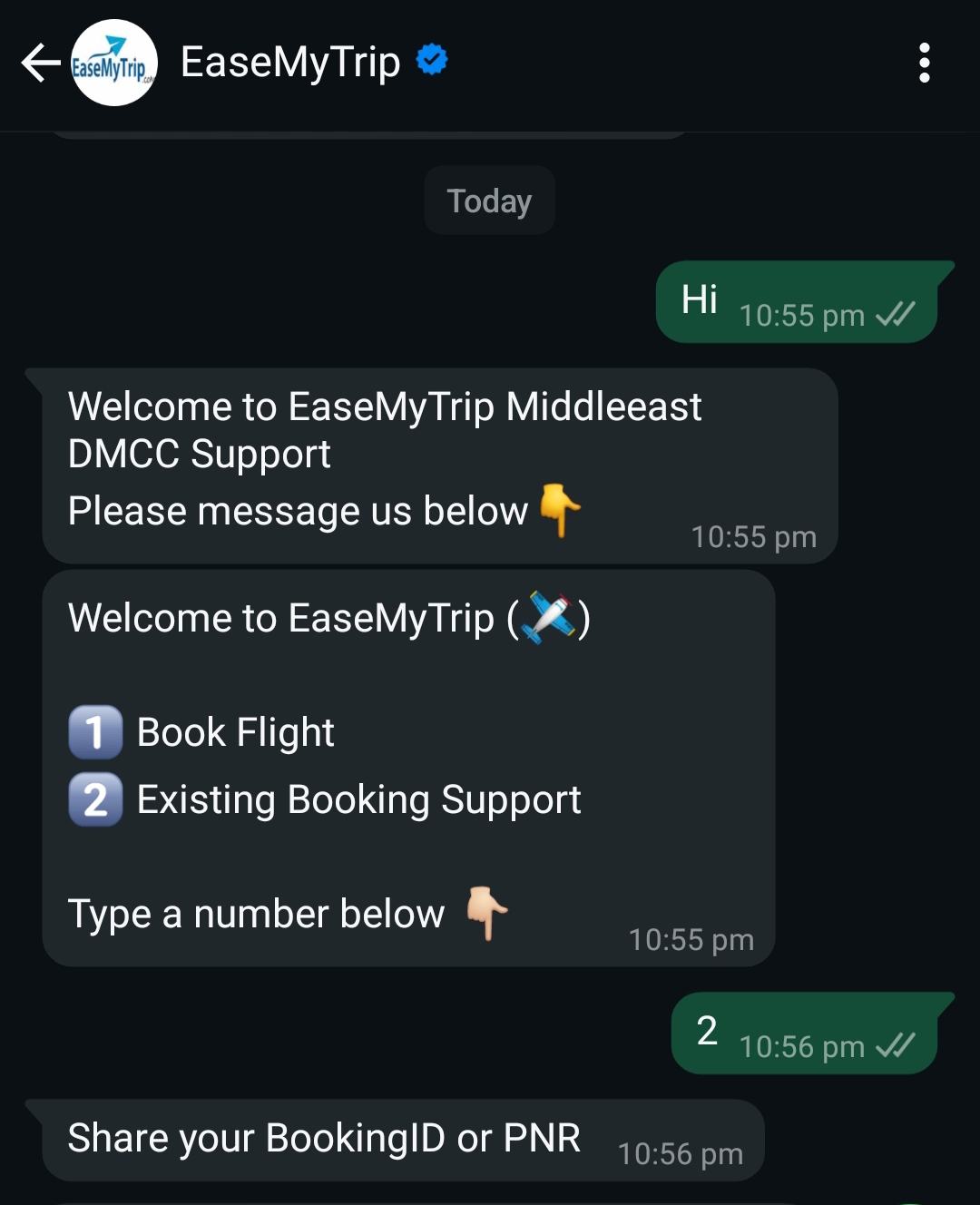Click the 'Book Flight' option text
Screen dimensions: 980x1205
(x=234, y=731)
